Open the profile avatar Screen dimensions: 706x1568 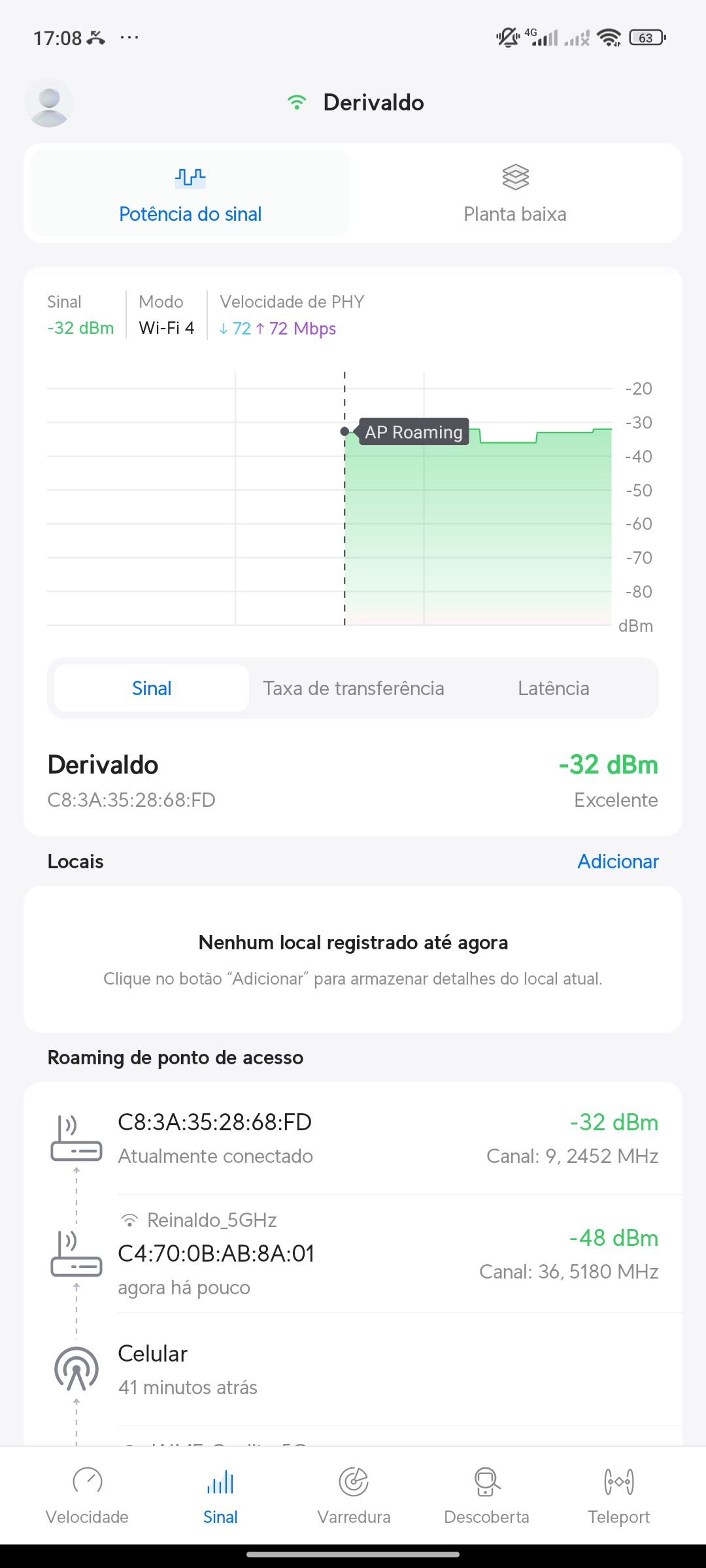click(49, 103)
